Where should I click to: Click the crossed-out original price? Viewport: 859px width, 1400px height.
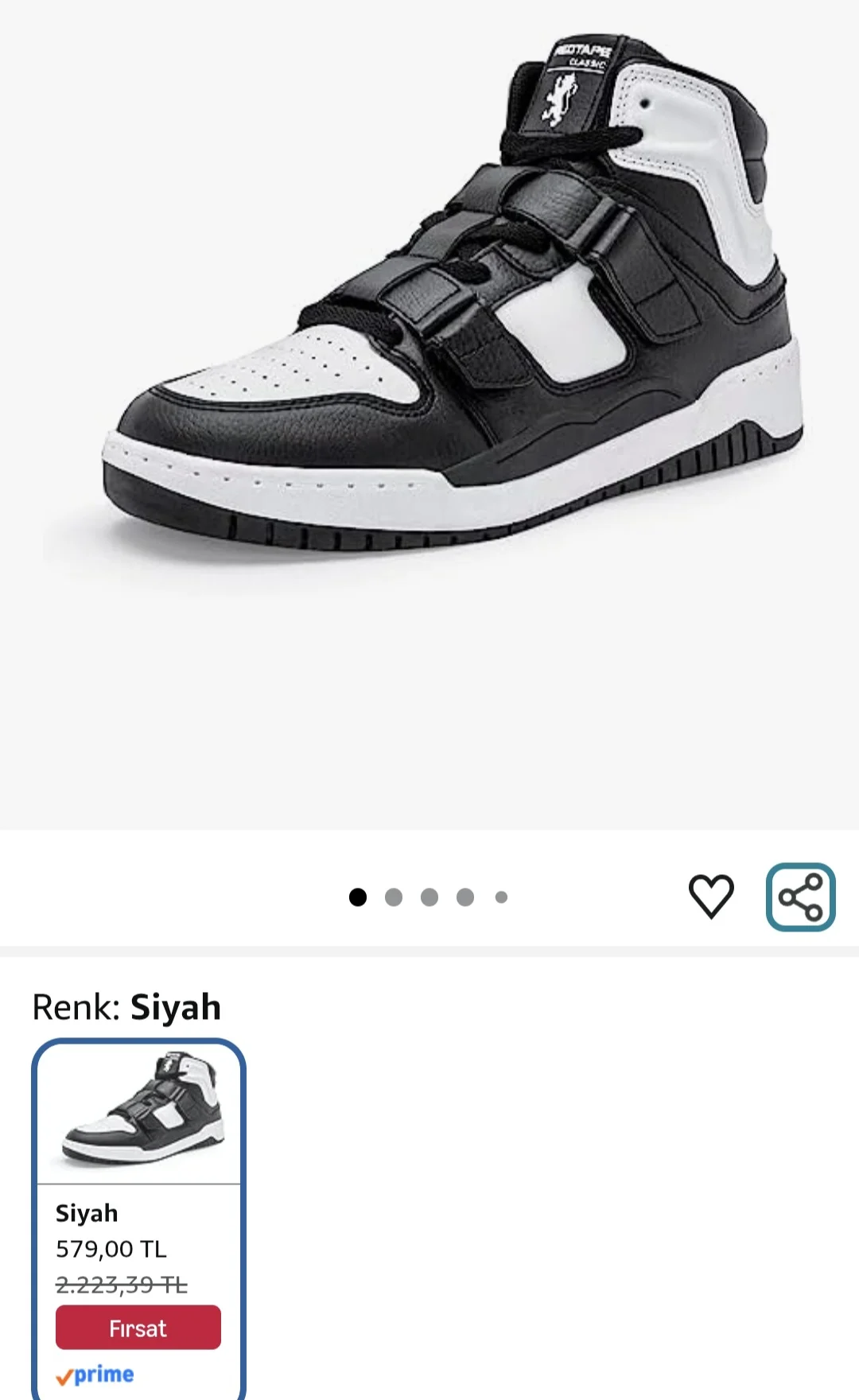122,1284
